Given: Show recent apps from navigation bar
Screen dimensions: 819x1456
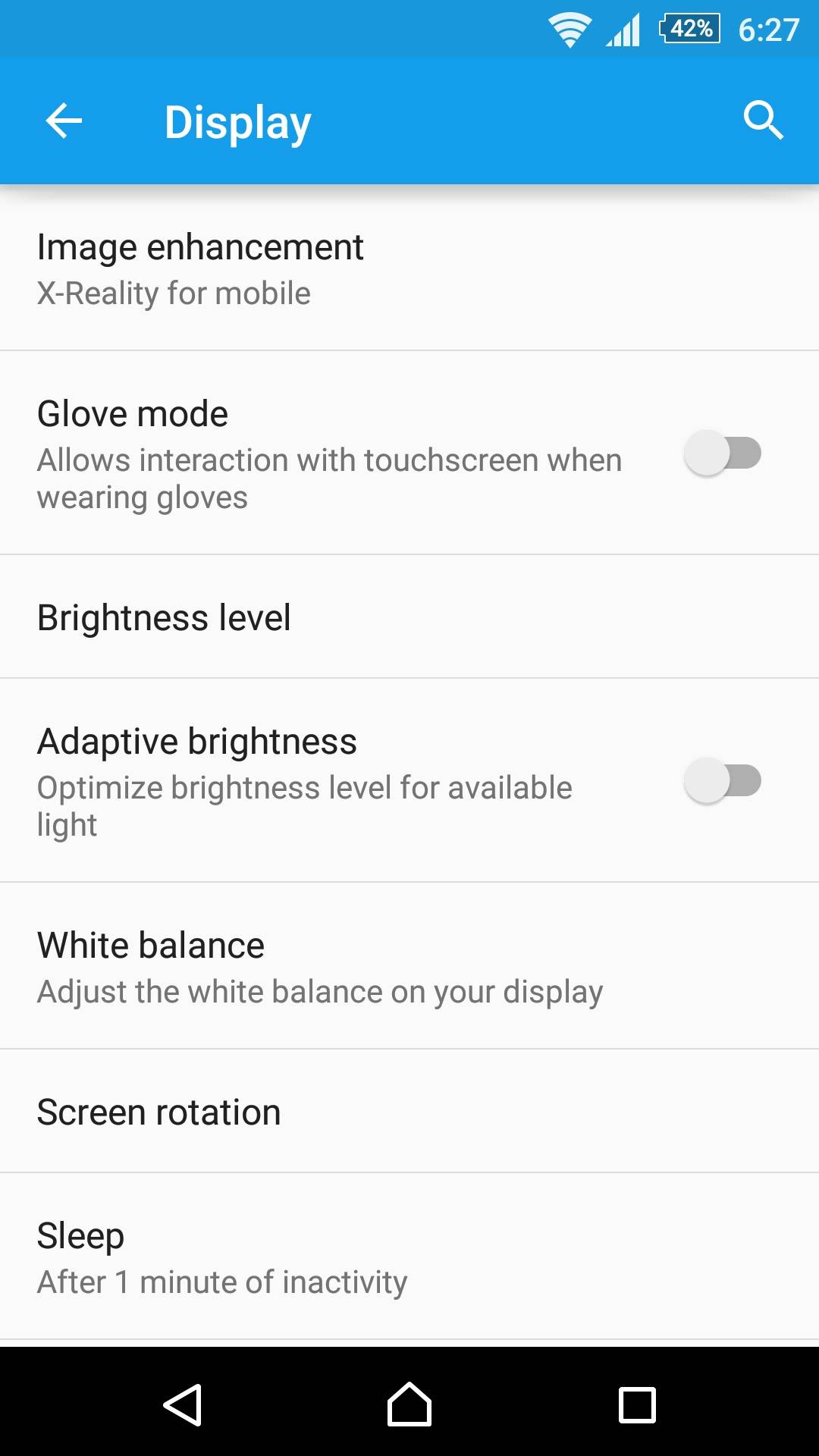Looking at the screenshot, I should [x=637, y=1404].
